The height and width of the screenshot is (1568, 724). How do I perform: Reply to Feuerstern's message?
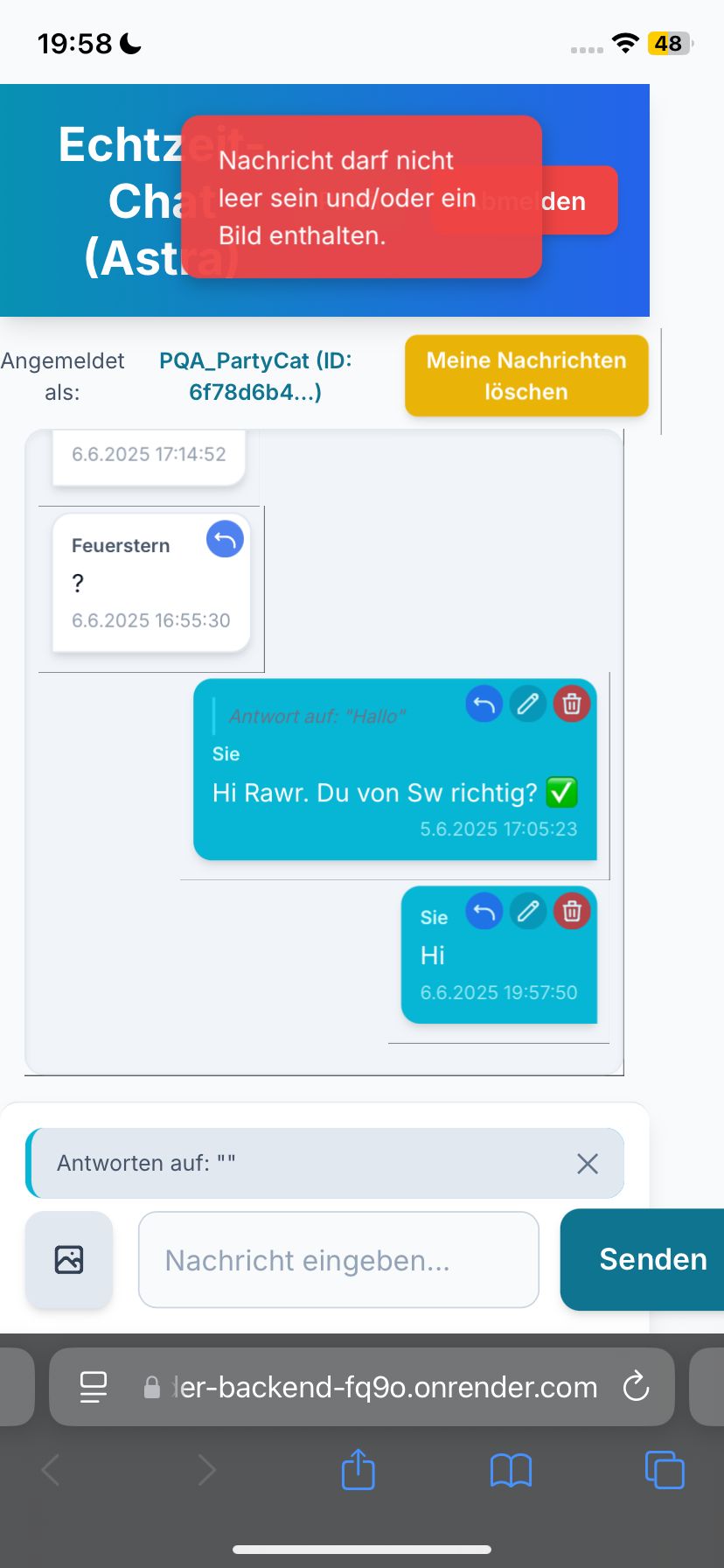point(225,539)
